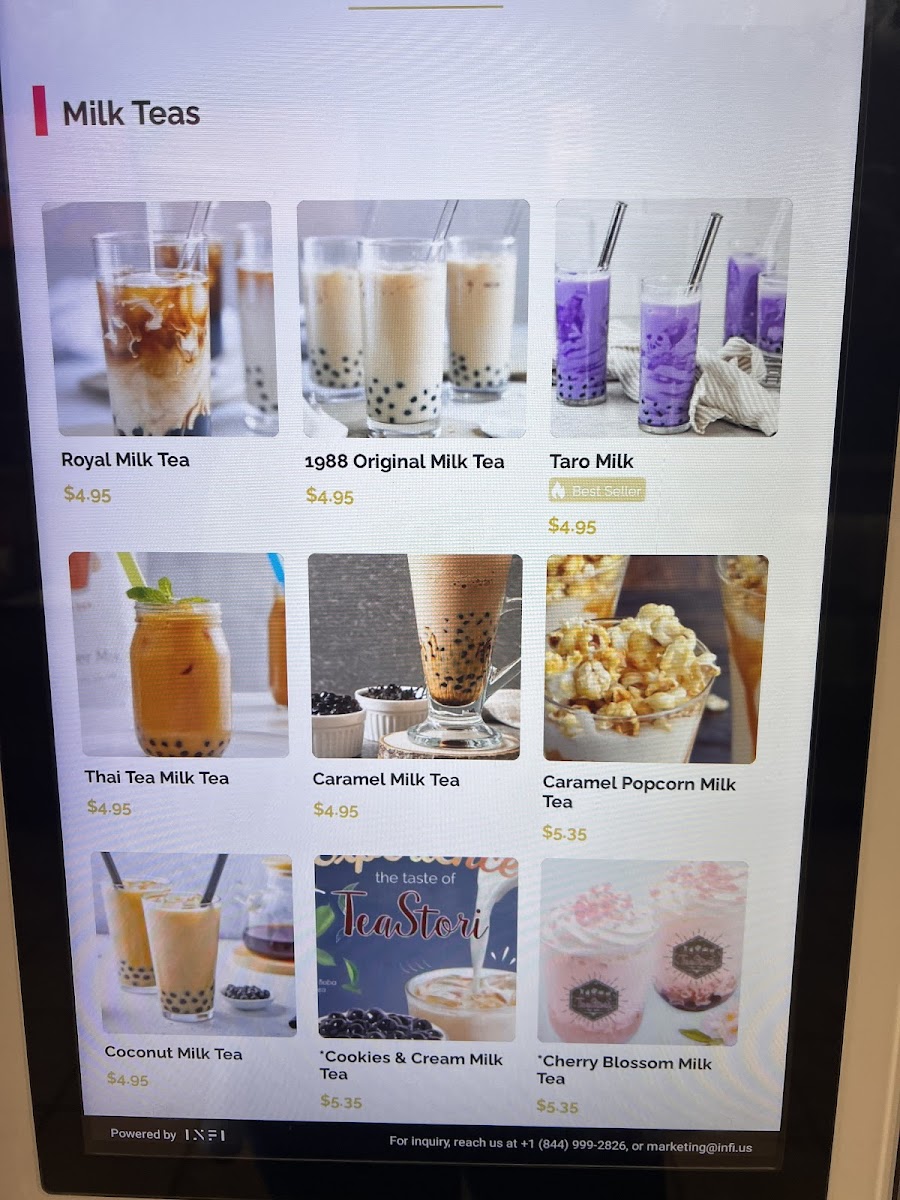Pick the Caramel Milk Tea item
The height and width of the screenshot is (1200, 900).
click(414, 657)
